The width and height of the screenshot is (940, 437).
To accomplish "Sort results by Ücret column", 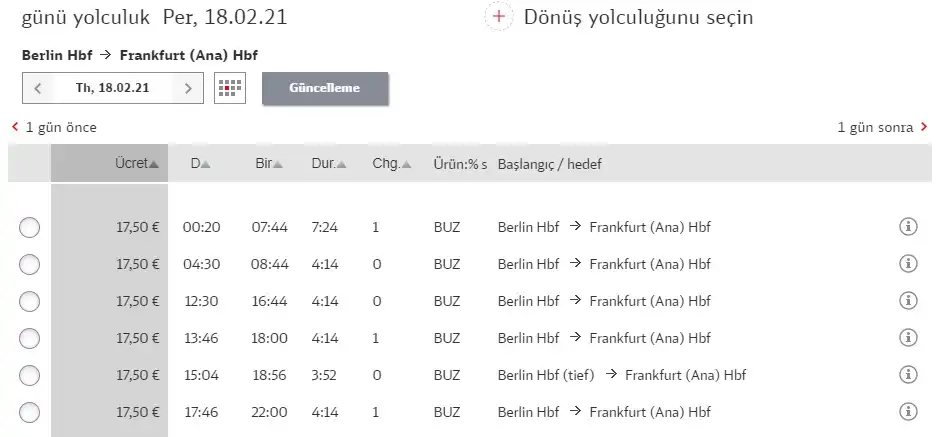I will (137, 163).
